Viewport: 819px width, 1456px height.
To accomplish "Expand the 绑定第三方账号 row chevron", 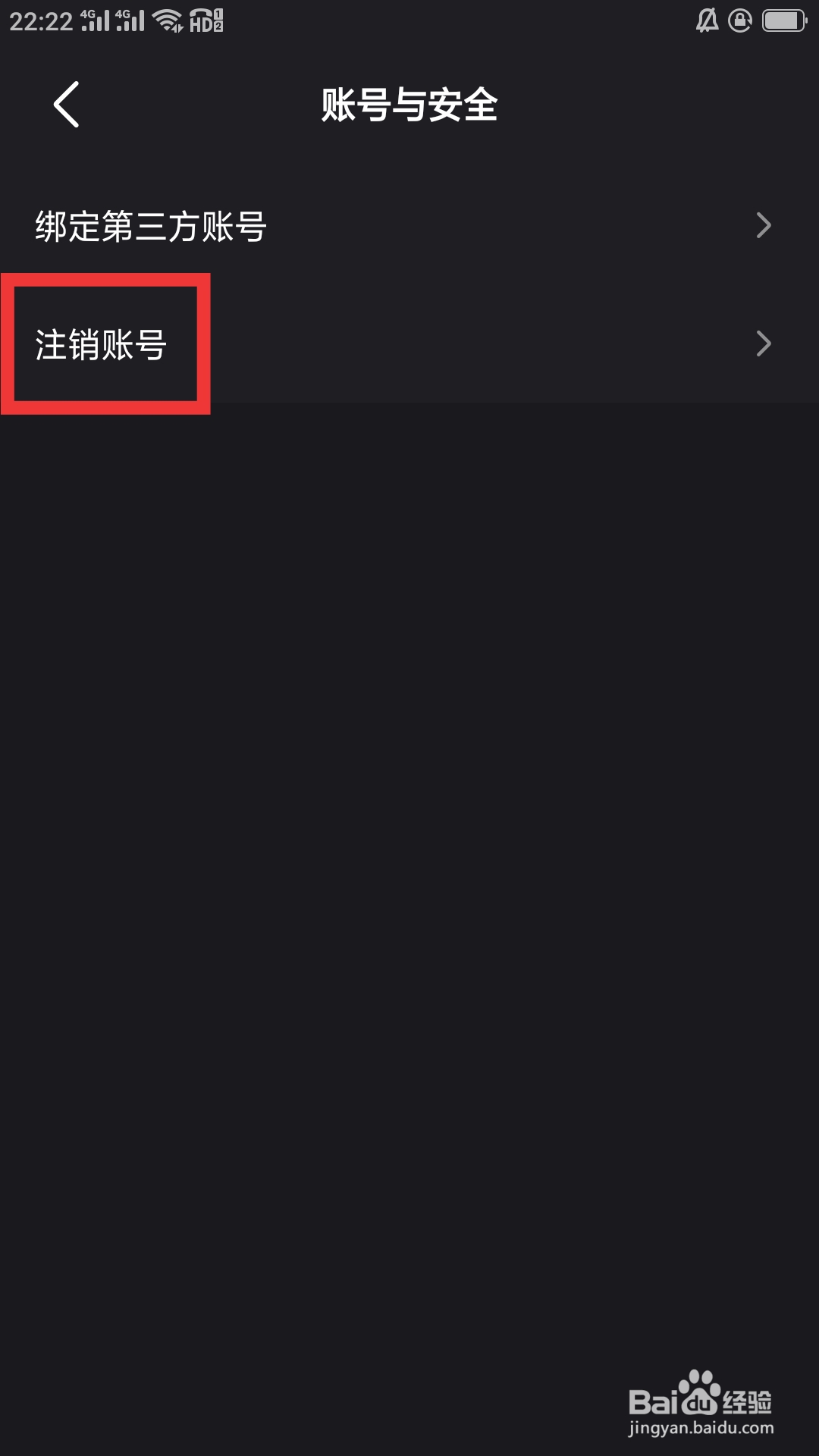I will [765, 225].
